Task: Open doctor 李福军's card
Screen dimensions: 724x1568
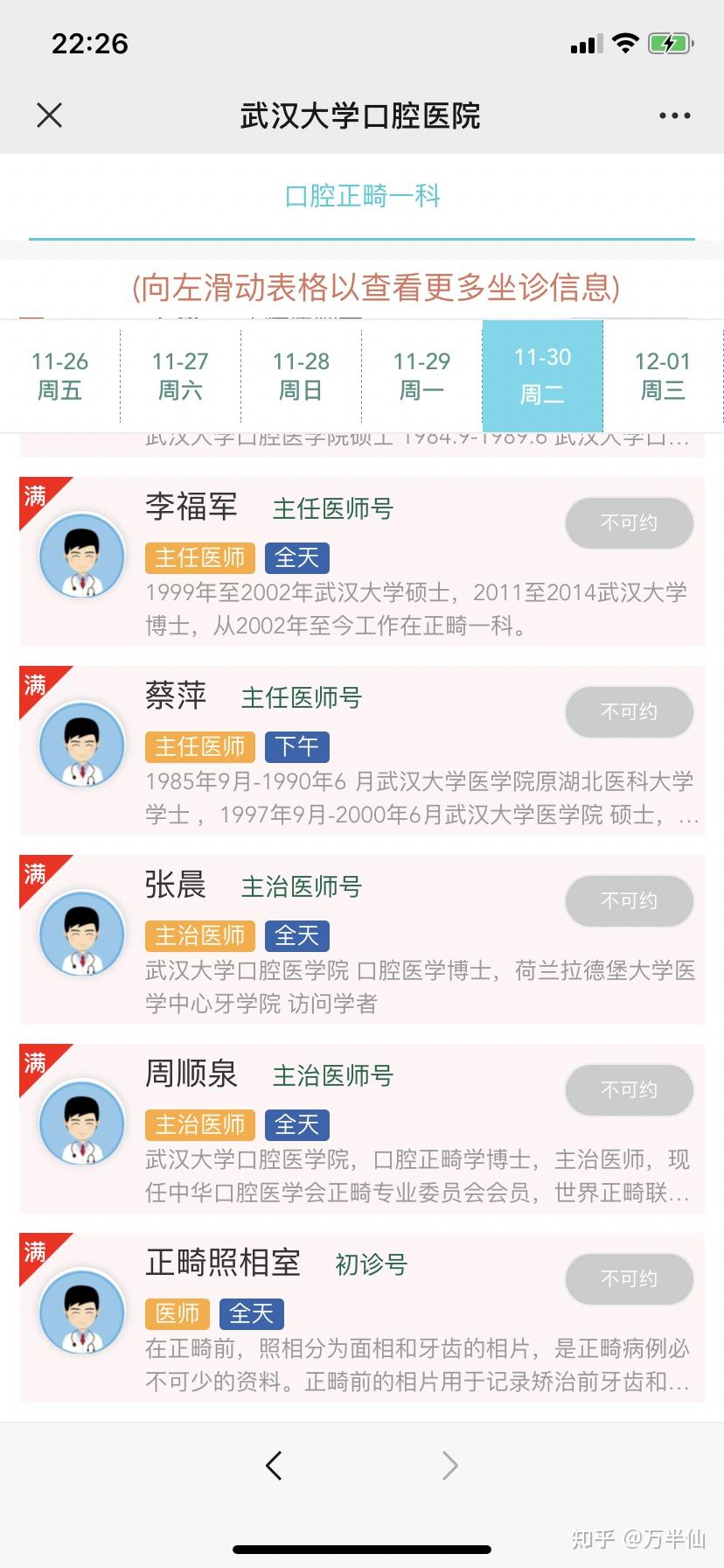Action: pos(362,562)
